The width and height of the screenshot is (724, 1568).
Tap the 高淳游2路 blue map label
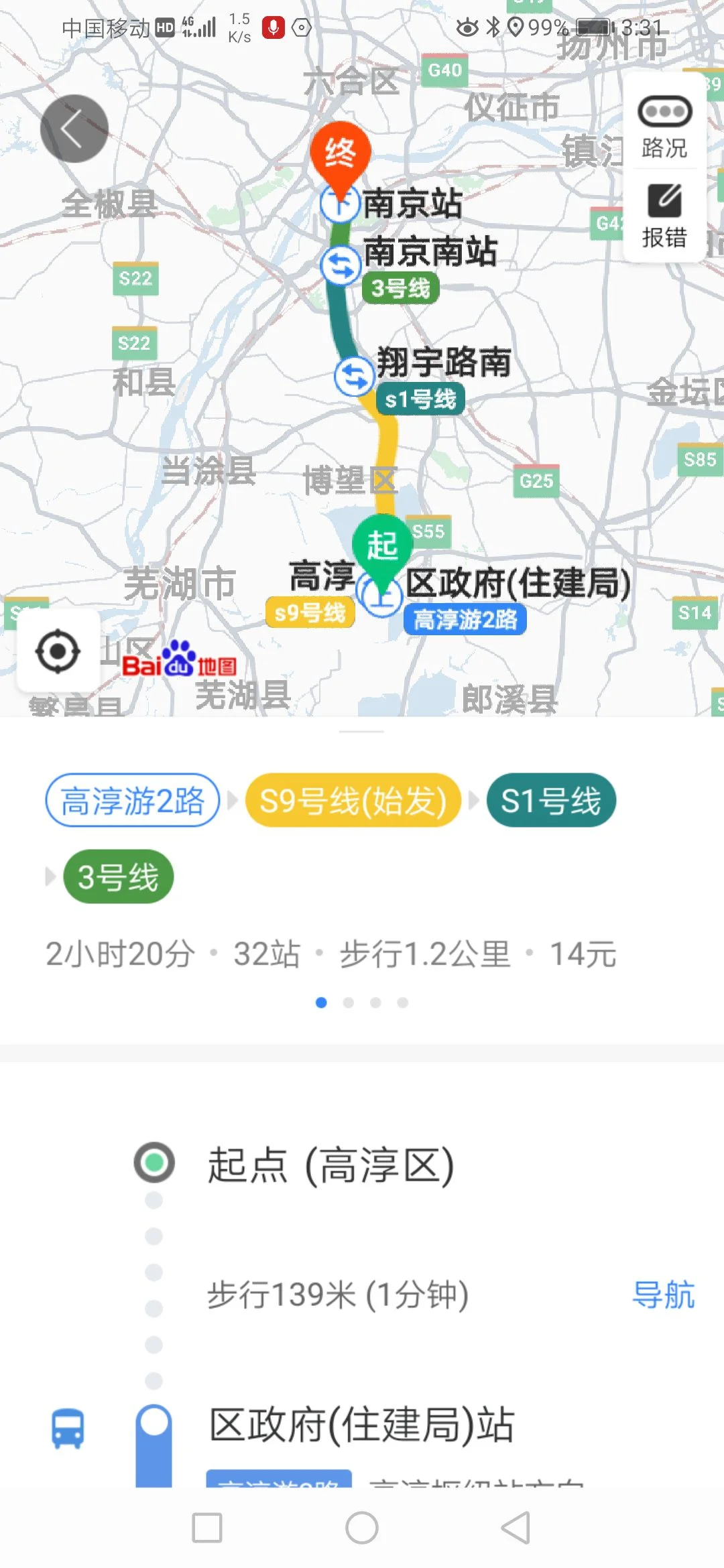pyautogui.click(x=465, y=620)
